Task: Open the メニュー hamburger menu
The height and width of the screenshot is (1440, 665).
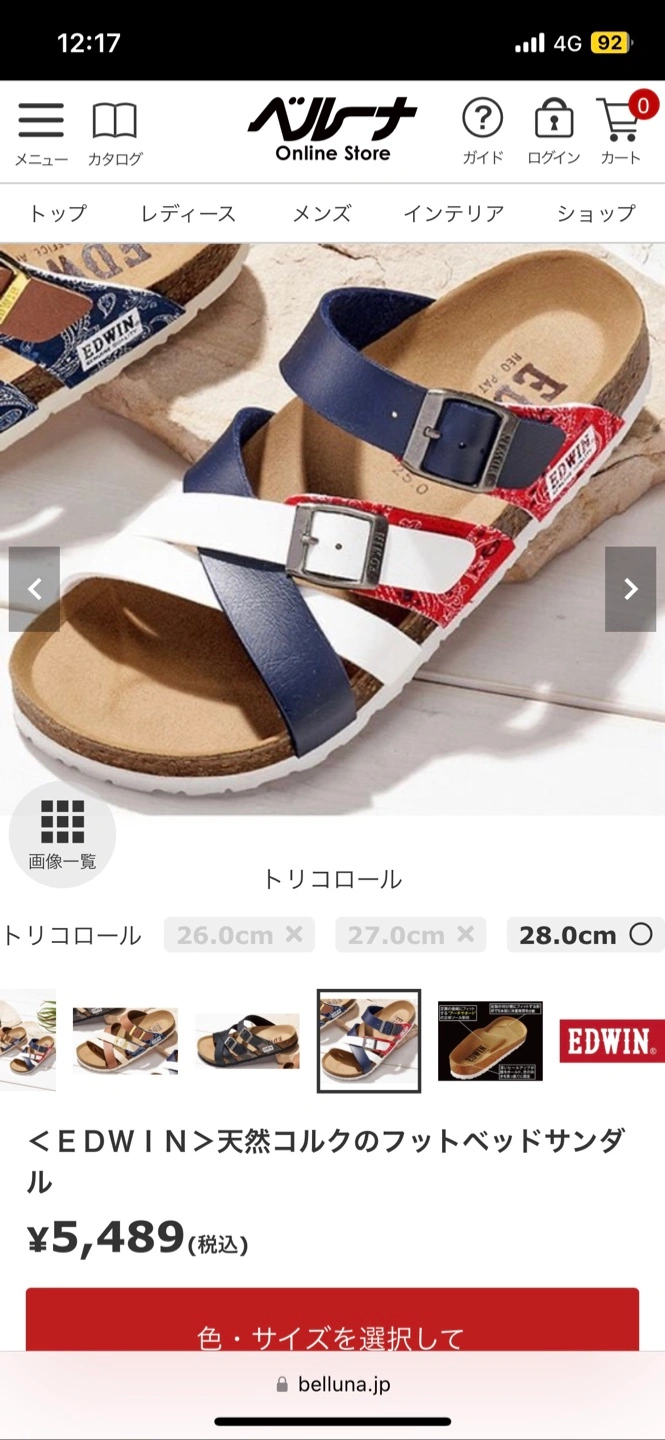Action: [x=41, y=132]
